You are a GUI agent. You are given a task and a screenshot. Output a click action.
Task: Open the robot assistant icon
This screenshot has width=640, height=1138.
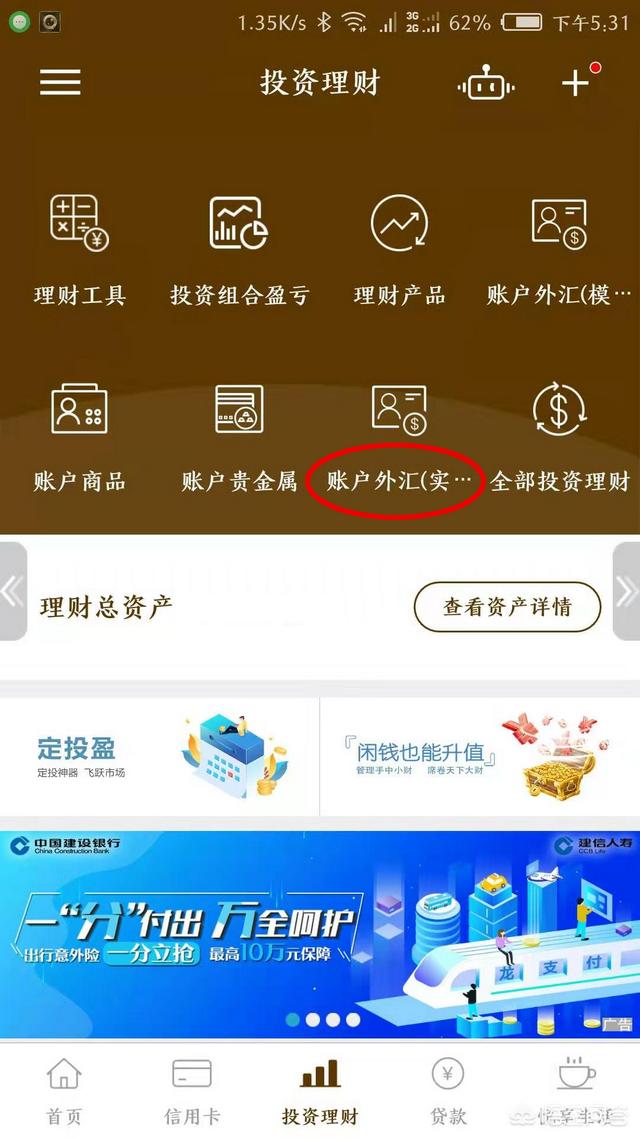tap(486, 84)
